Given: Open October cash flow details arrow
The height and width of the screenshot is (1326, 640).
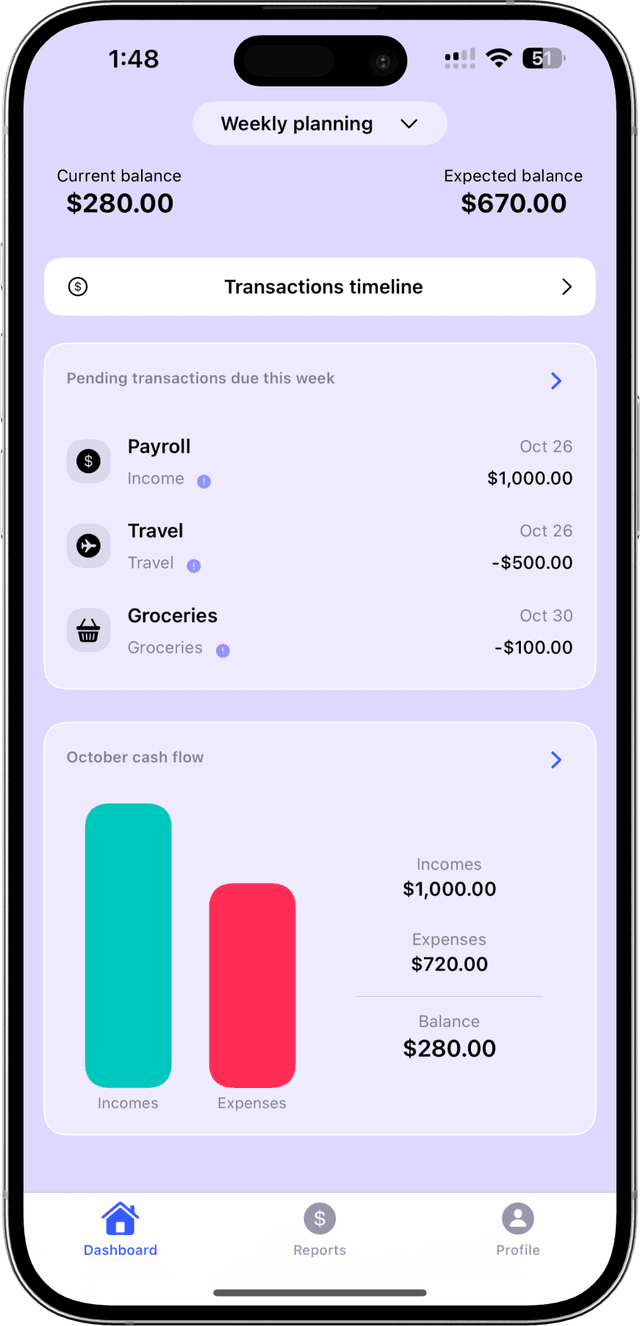Looking at the screenshot, I should pyautogui.click(x=557, y=760).
